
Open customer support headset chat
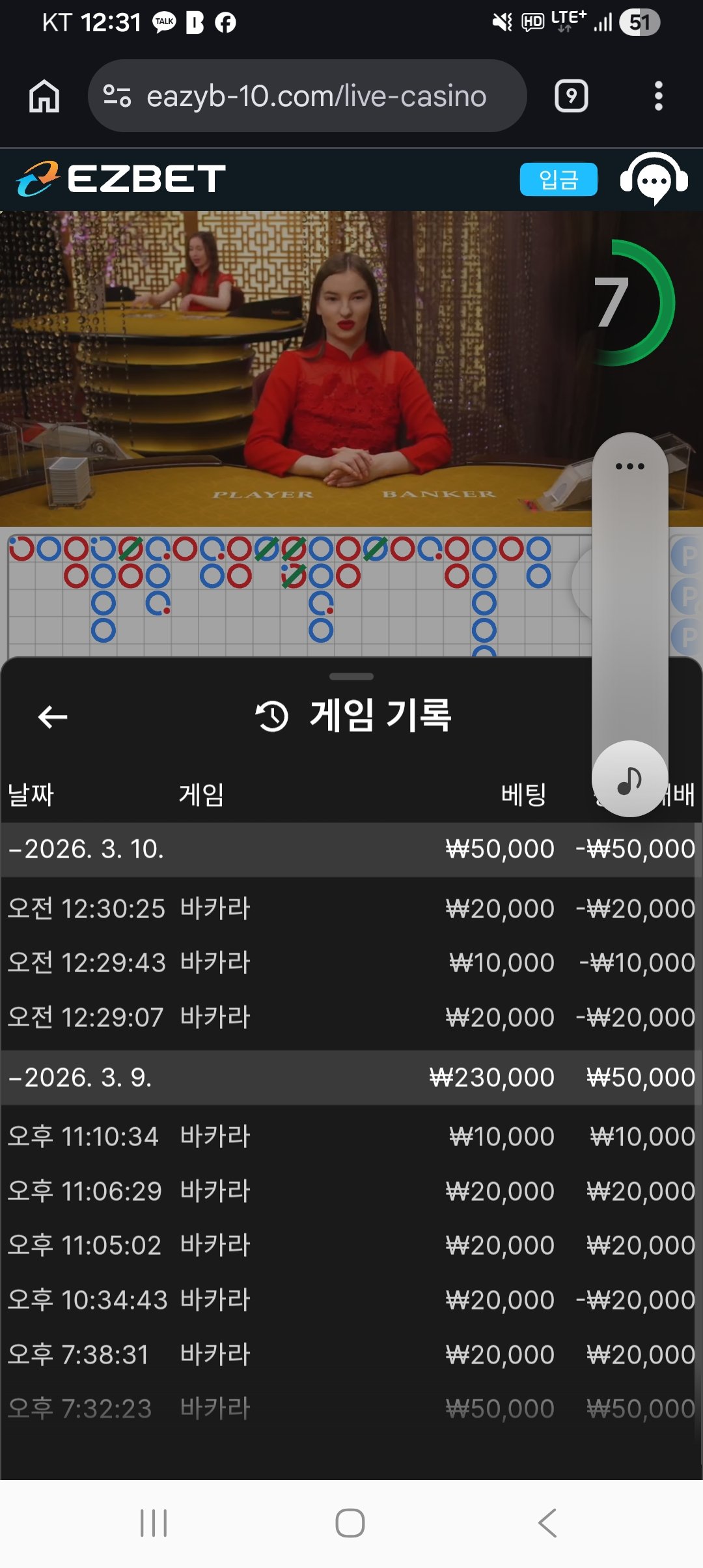tap(654, 179)
